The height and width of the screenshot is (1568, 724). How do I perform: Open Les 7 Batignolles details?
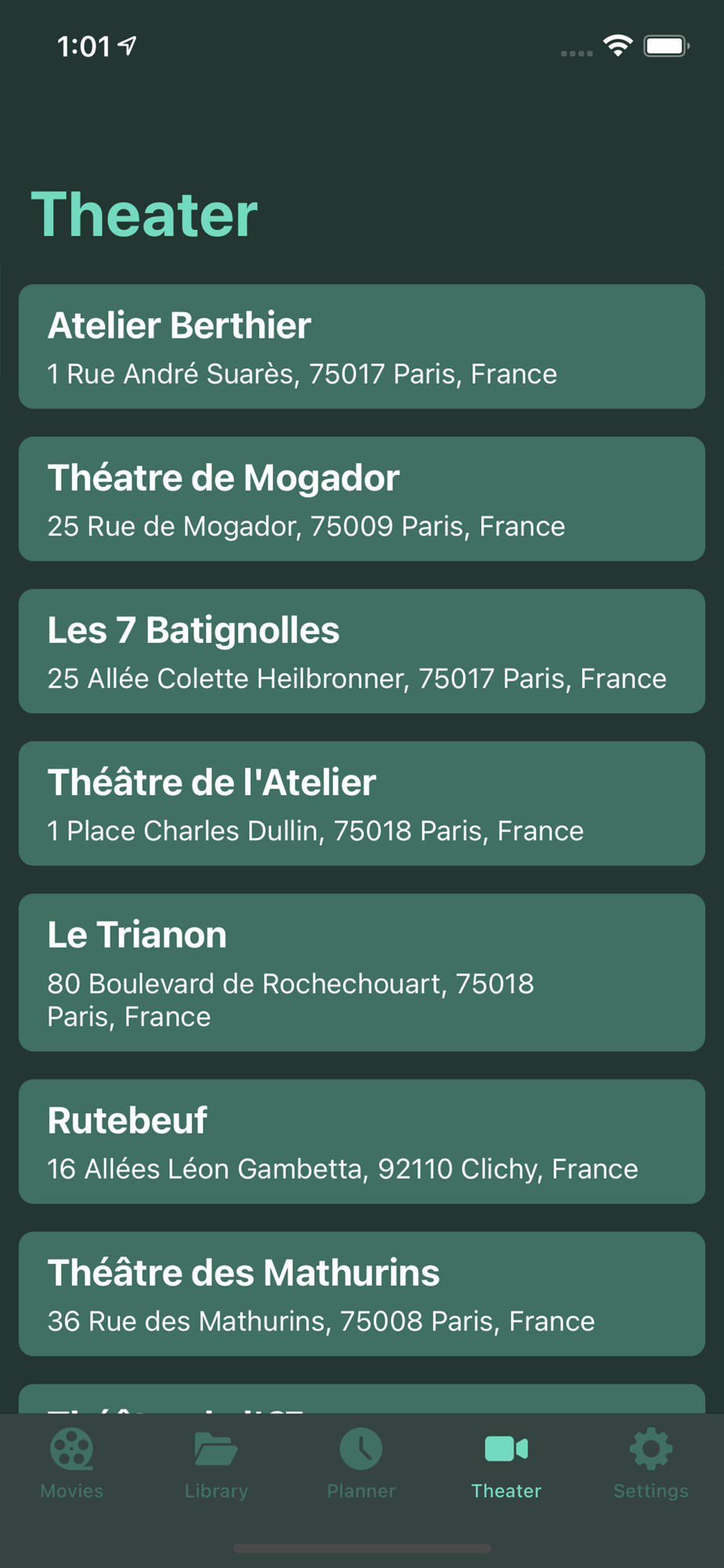pyautogui.click(x=362, y=651)
